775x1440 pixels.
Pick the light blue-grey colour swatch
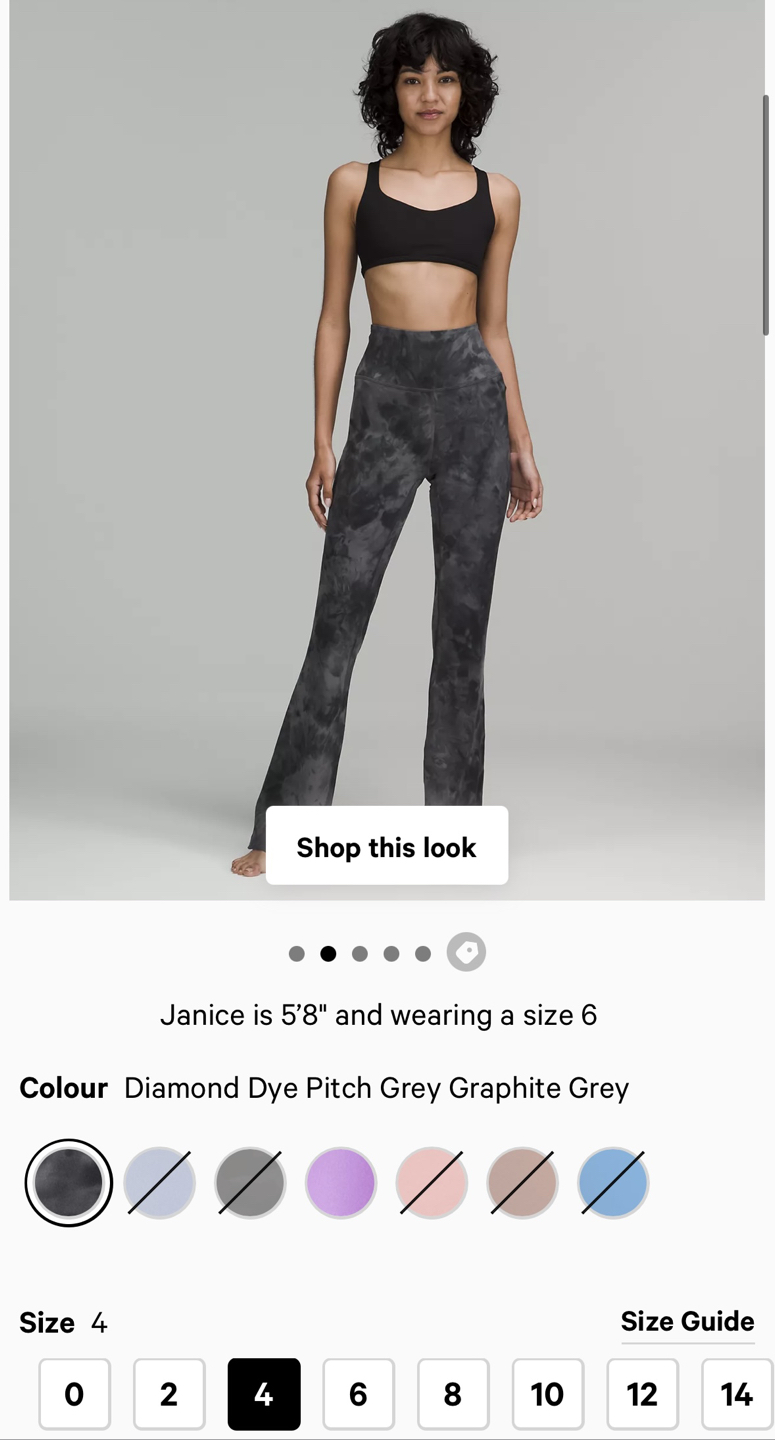(x=160, y=1183)
